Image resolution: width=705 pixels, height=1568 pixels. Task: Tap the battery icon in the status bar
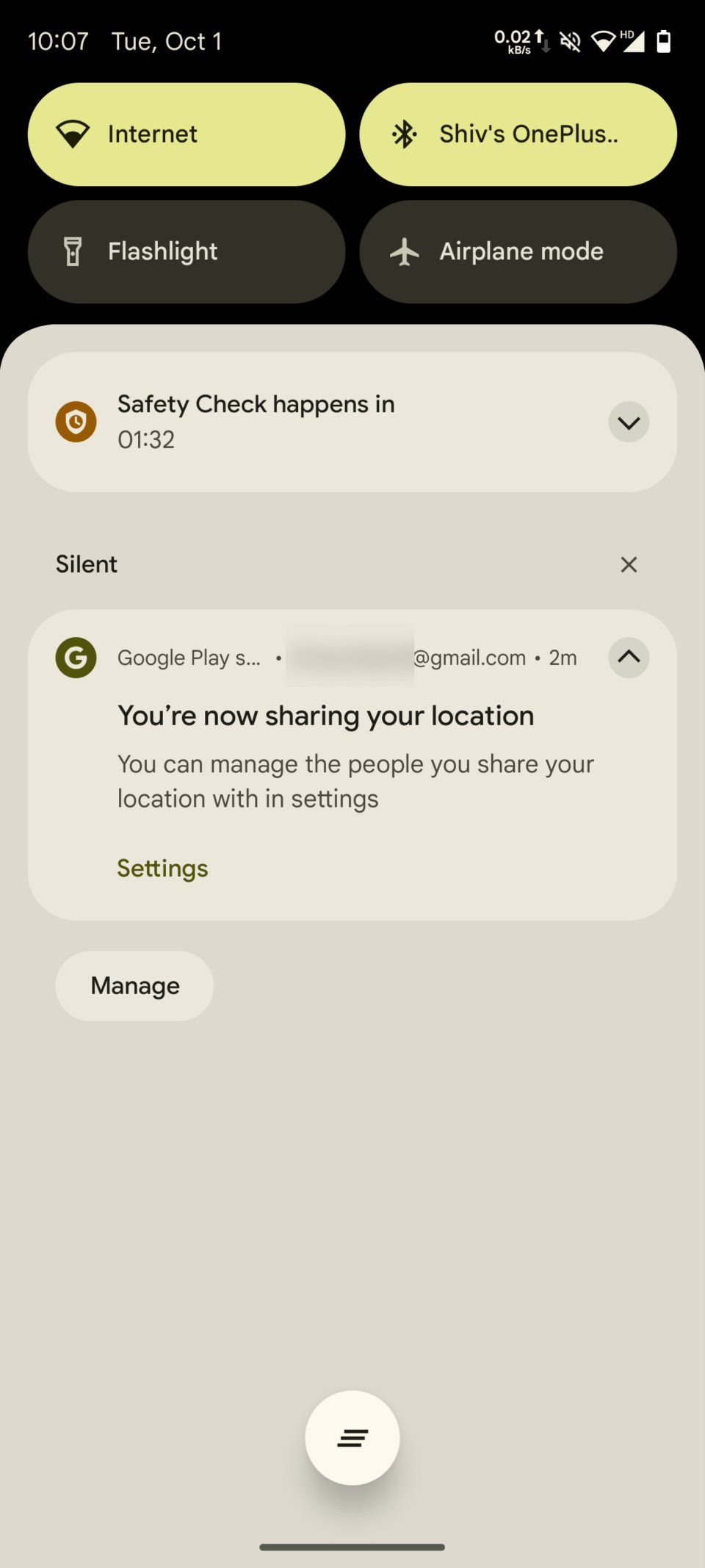tap(663, 42)
